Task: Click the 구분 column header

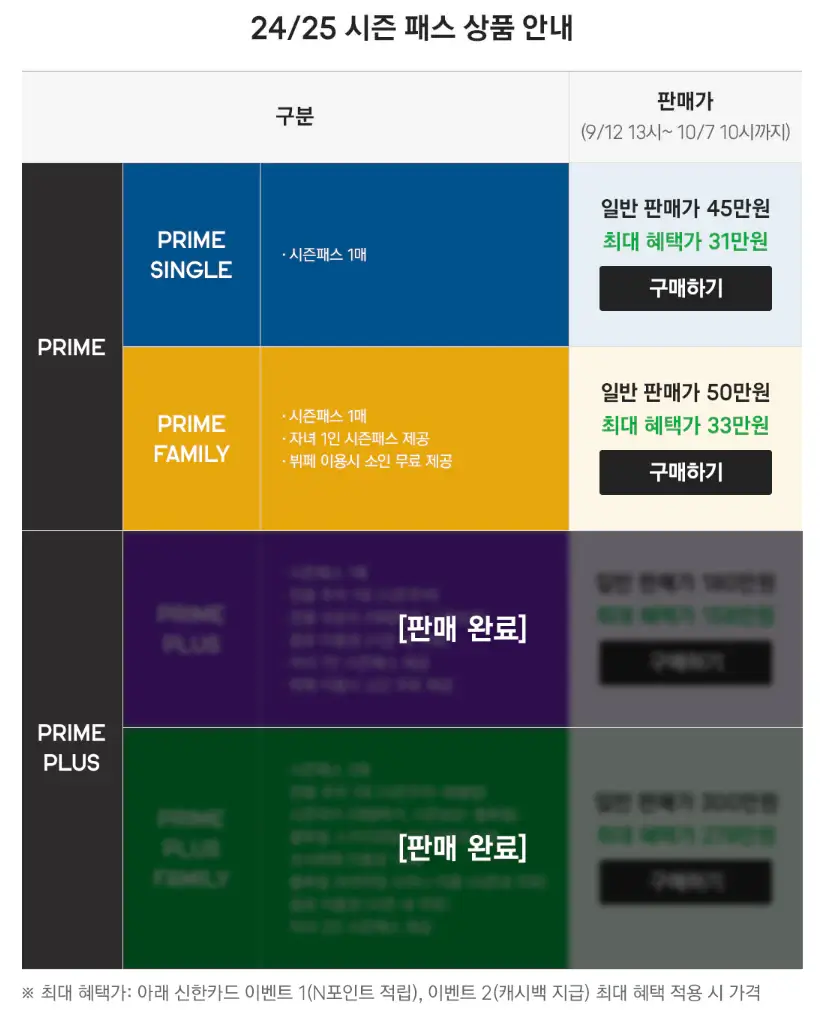Action: pyautogui.click(x=295, y=115)
